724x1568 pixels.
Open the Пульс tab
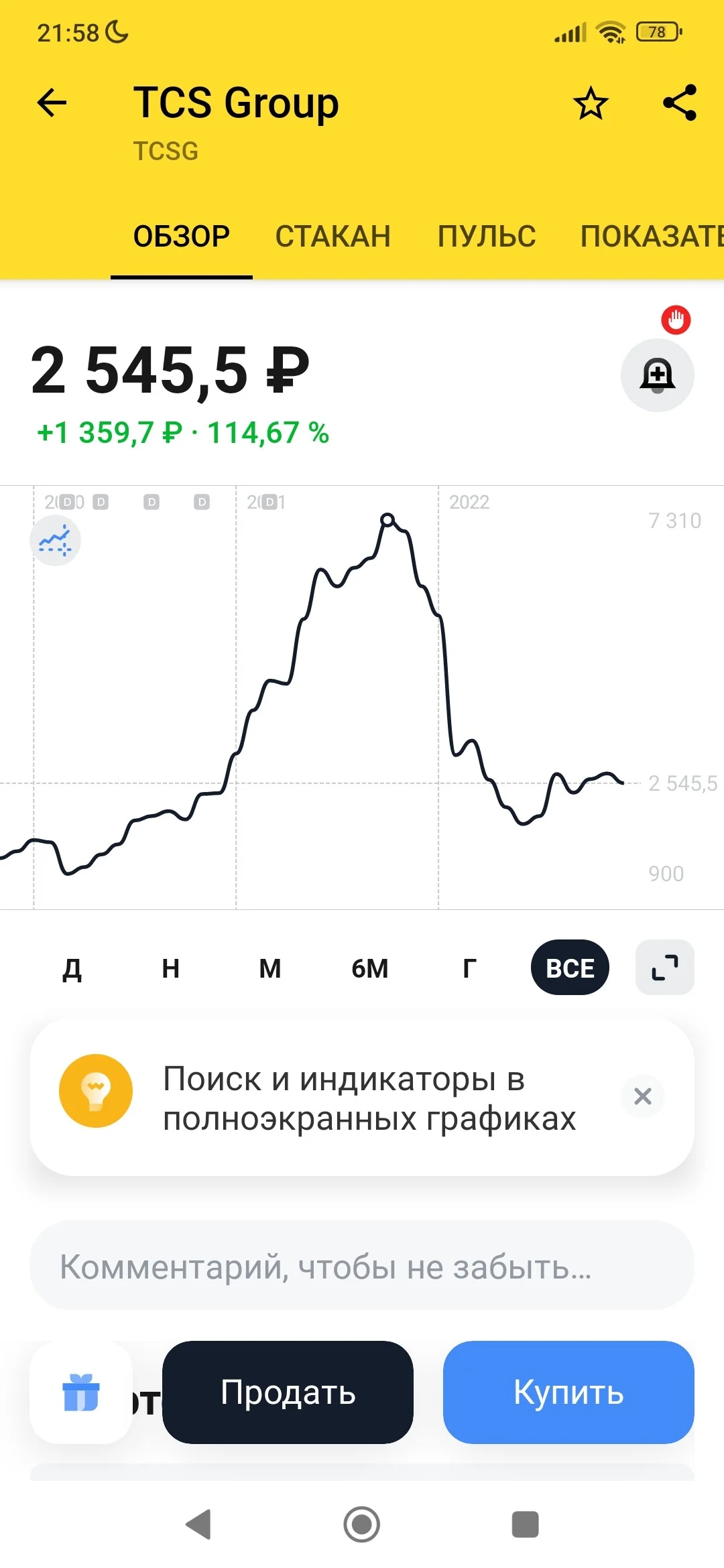click(487, 236)
